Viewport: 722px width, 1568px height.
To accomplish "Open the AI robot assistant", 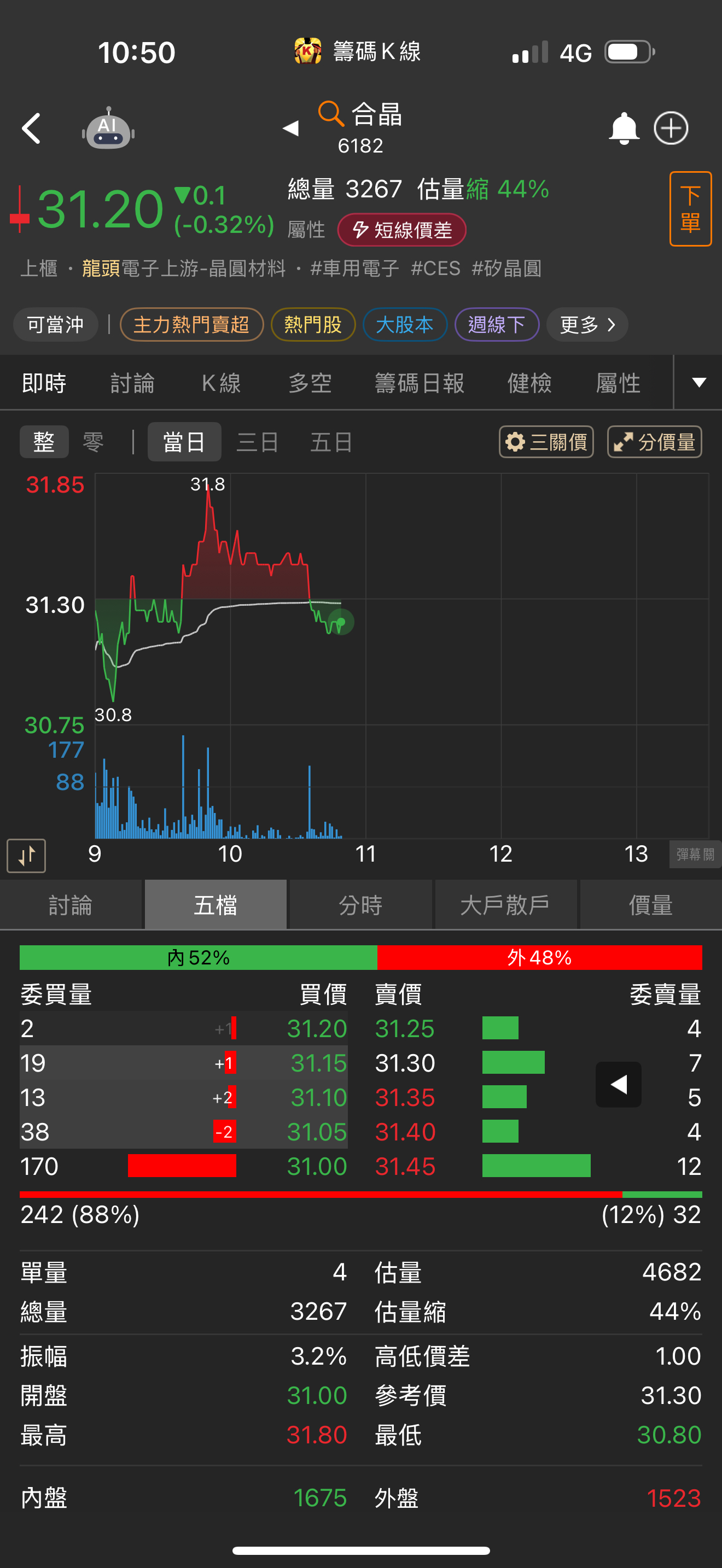I will pyautogui.click(x=108, y=129).
